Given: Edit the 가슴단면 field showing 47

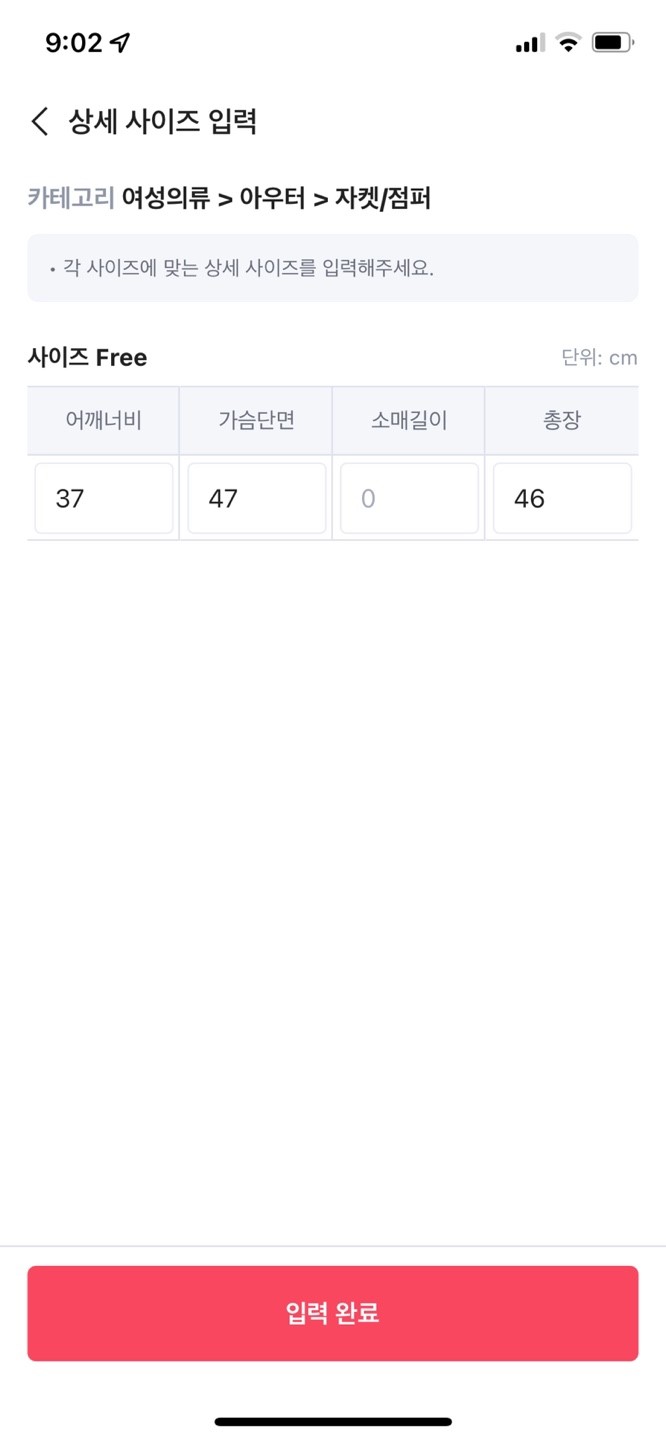Looking at the screenshot, I should pyautogui.click(x=257, y=498).
